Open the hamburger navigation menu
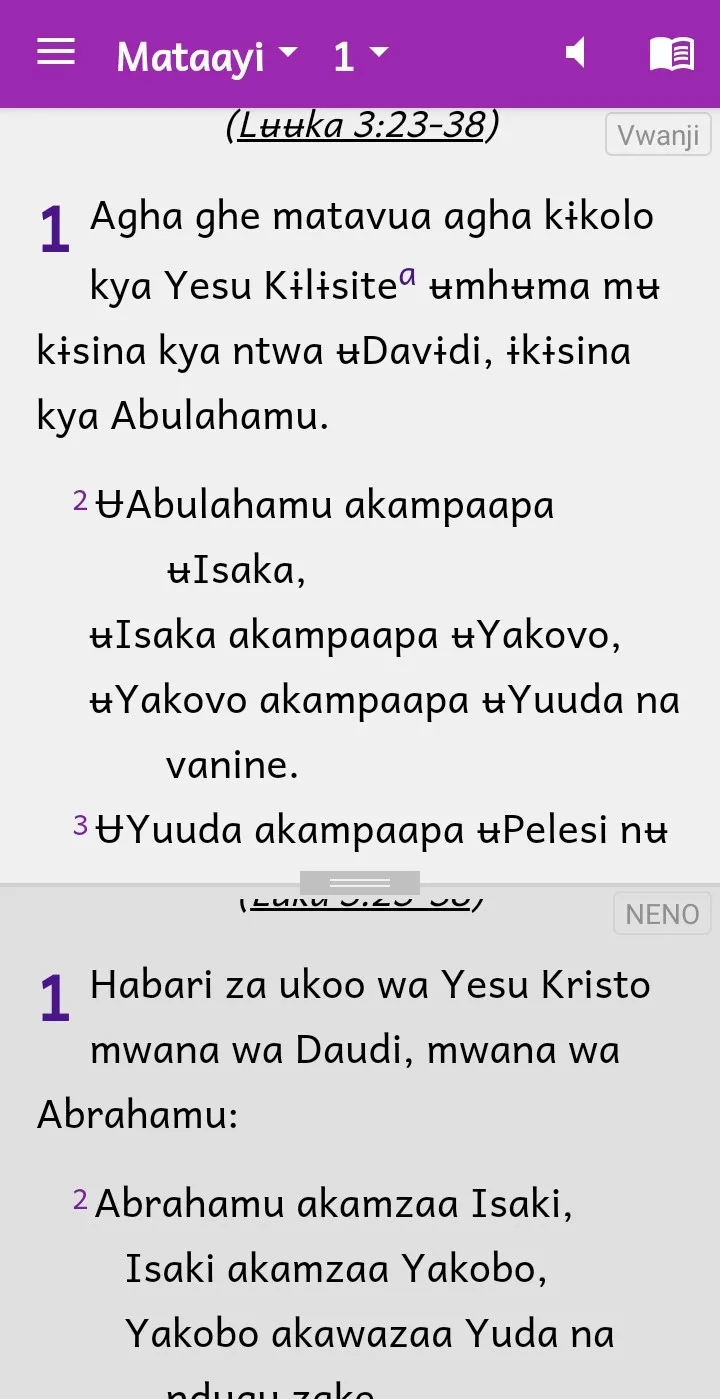Screen dimensions: 720x1399 56,53
